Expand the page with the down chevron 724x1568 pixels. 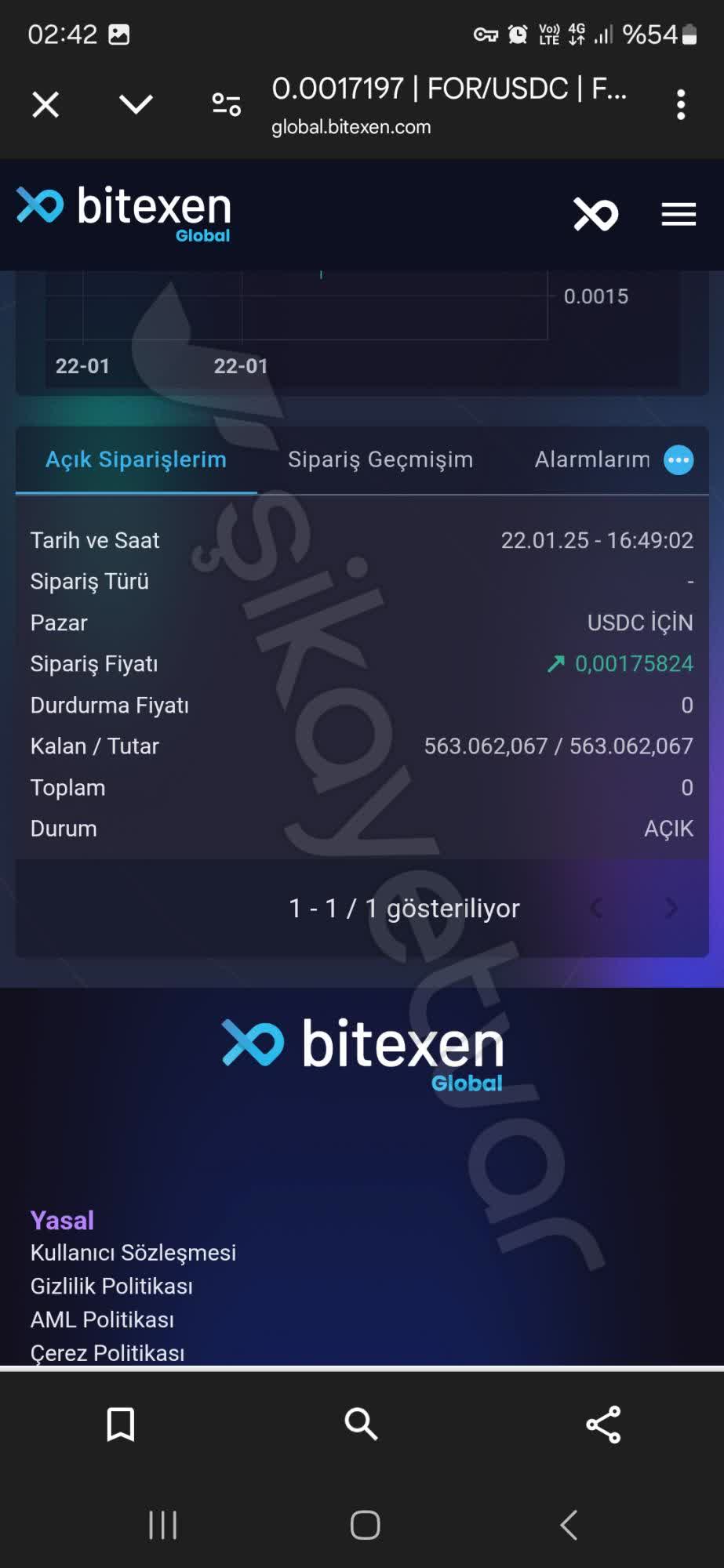pos(133,103)
